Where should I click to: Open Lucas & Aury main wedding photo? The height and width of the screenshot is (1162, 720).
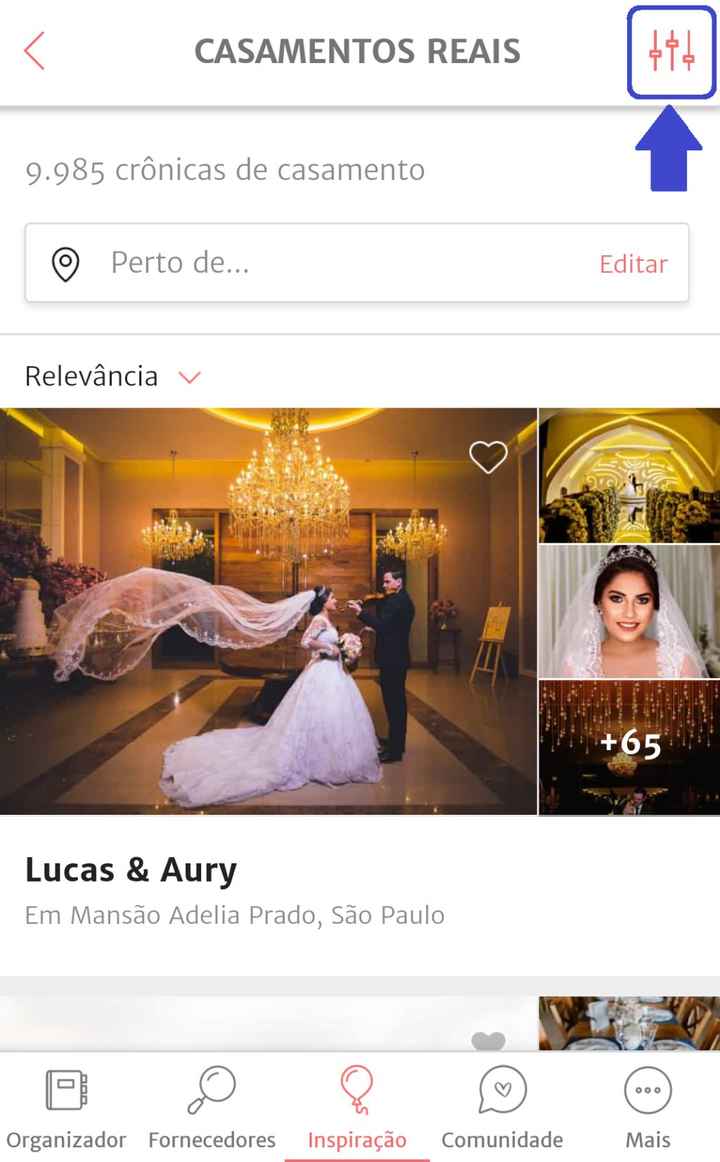268,611
